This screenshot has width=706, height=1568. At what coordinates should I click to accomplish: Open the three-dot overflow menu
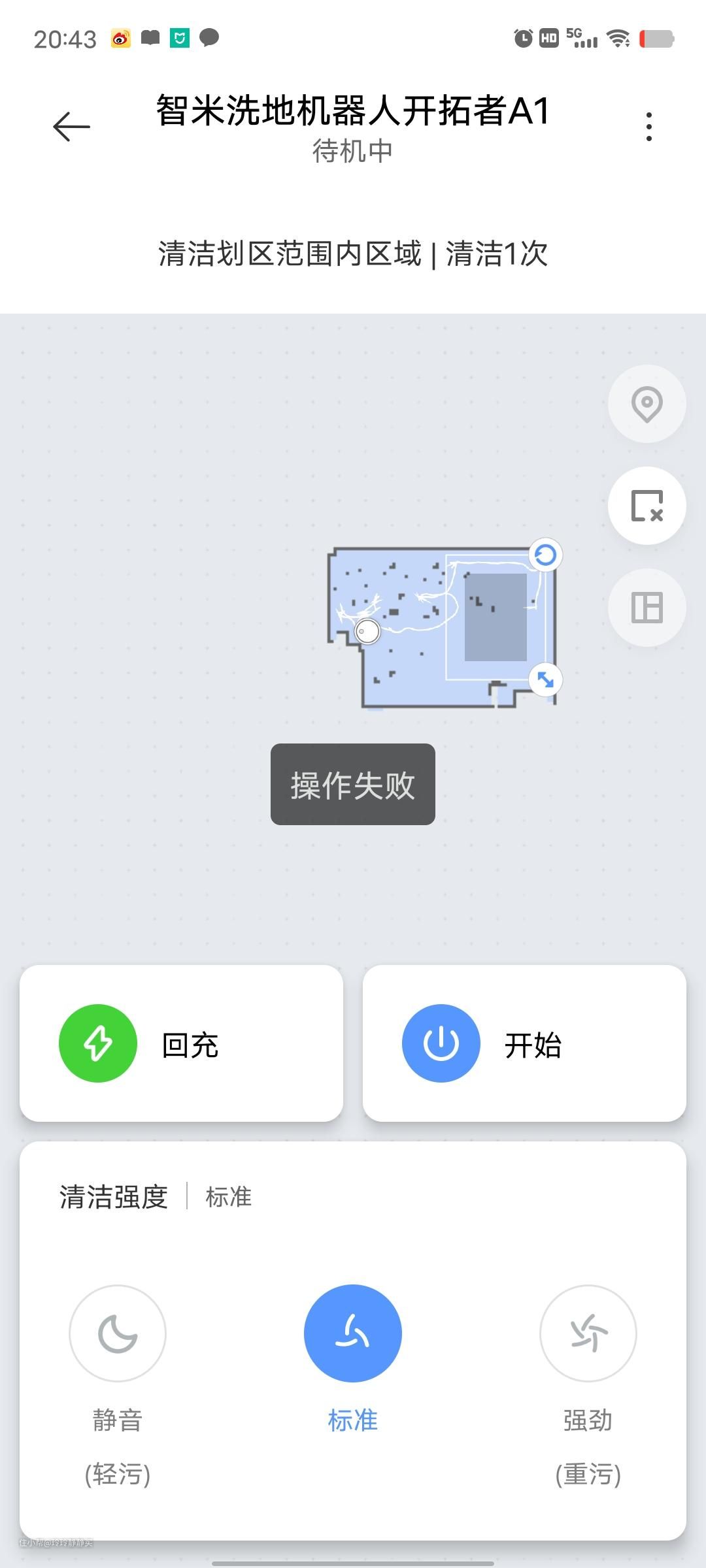[x=648, y=127]
